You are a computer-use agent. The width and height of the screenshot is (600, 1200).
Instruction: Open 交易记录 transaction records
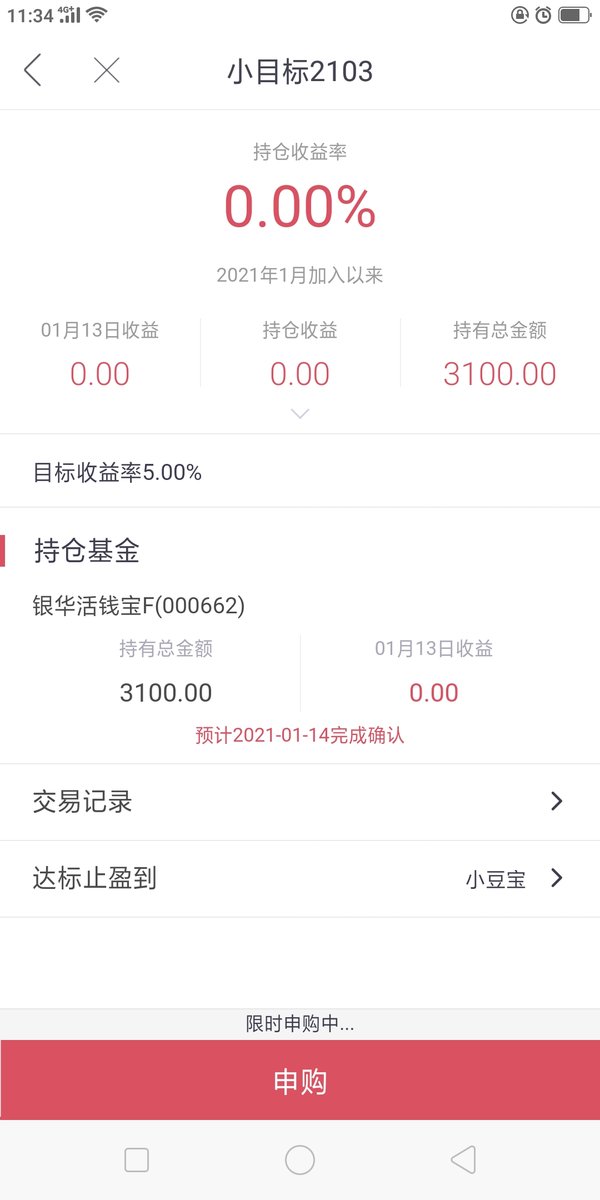[300, 802]
